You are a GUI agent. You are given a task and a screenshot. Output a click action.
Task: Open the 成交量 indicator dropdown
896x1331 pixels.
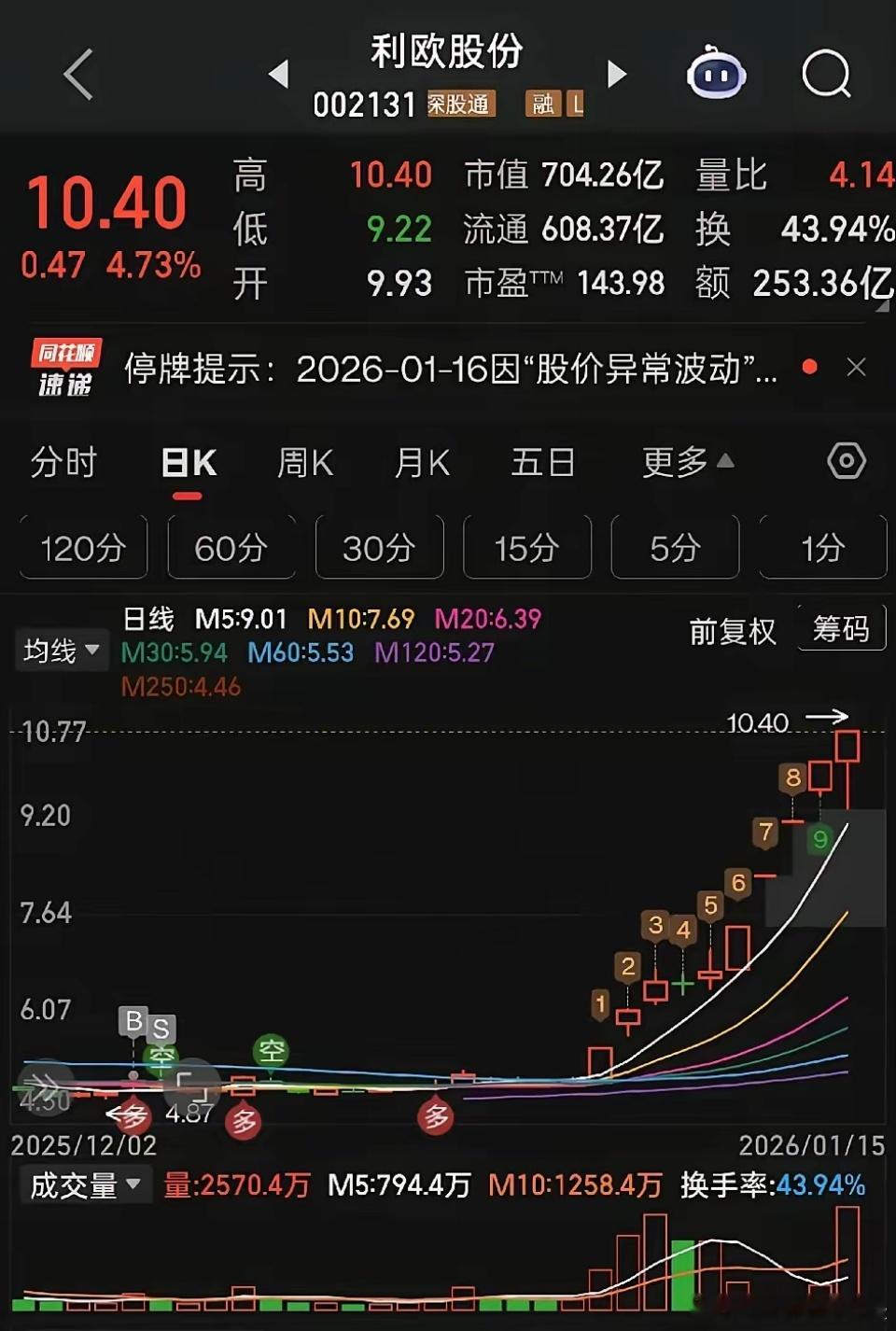click(x=85, y=1185)
